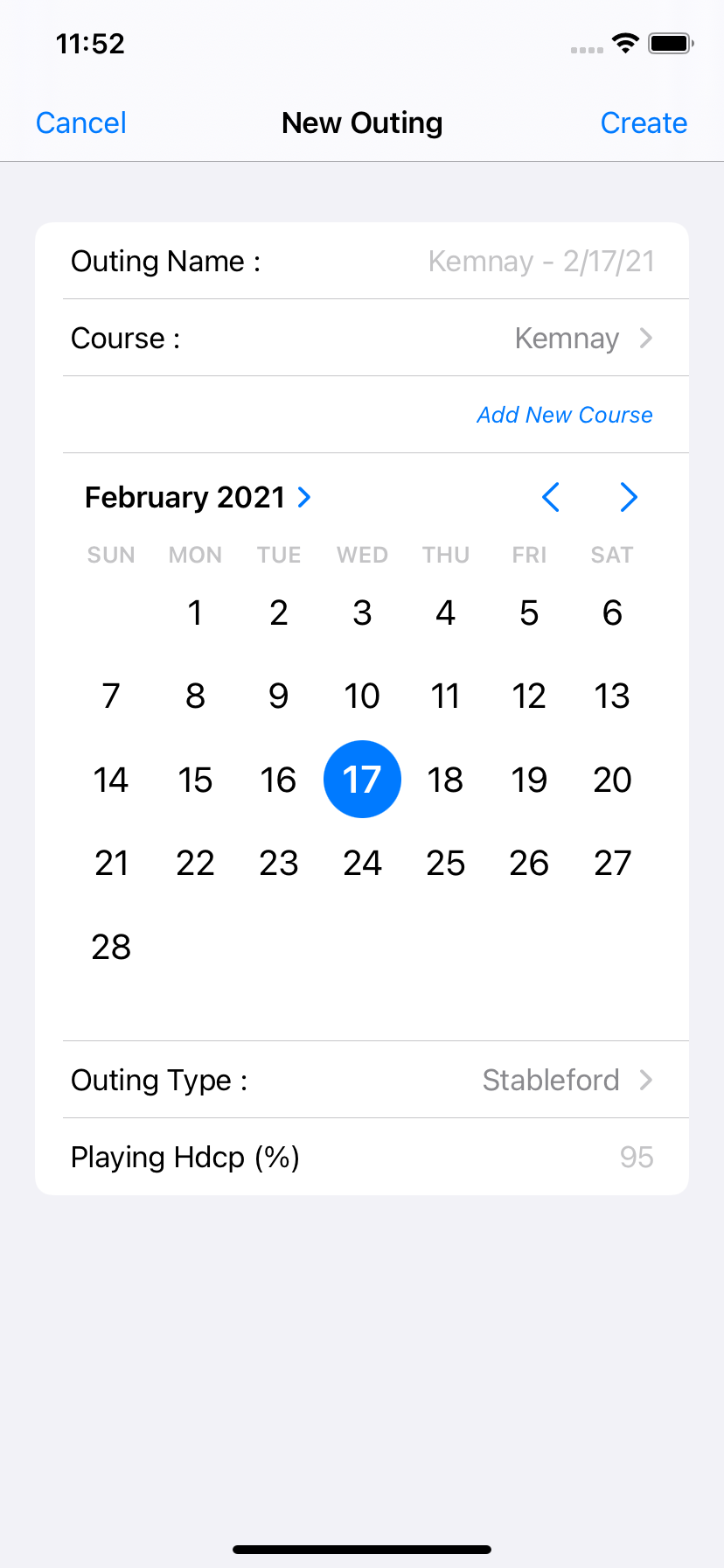Go to the previous month

coord(551,497)
